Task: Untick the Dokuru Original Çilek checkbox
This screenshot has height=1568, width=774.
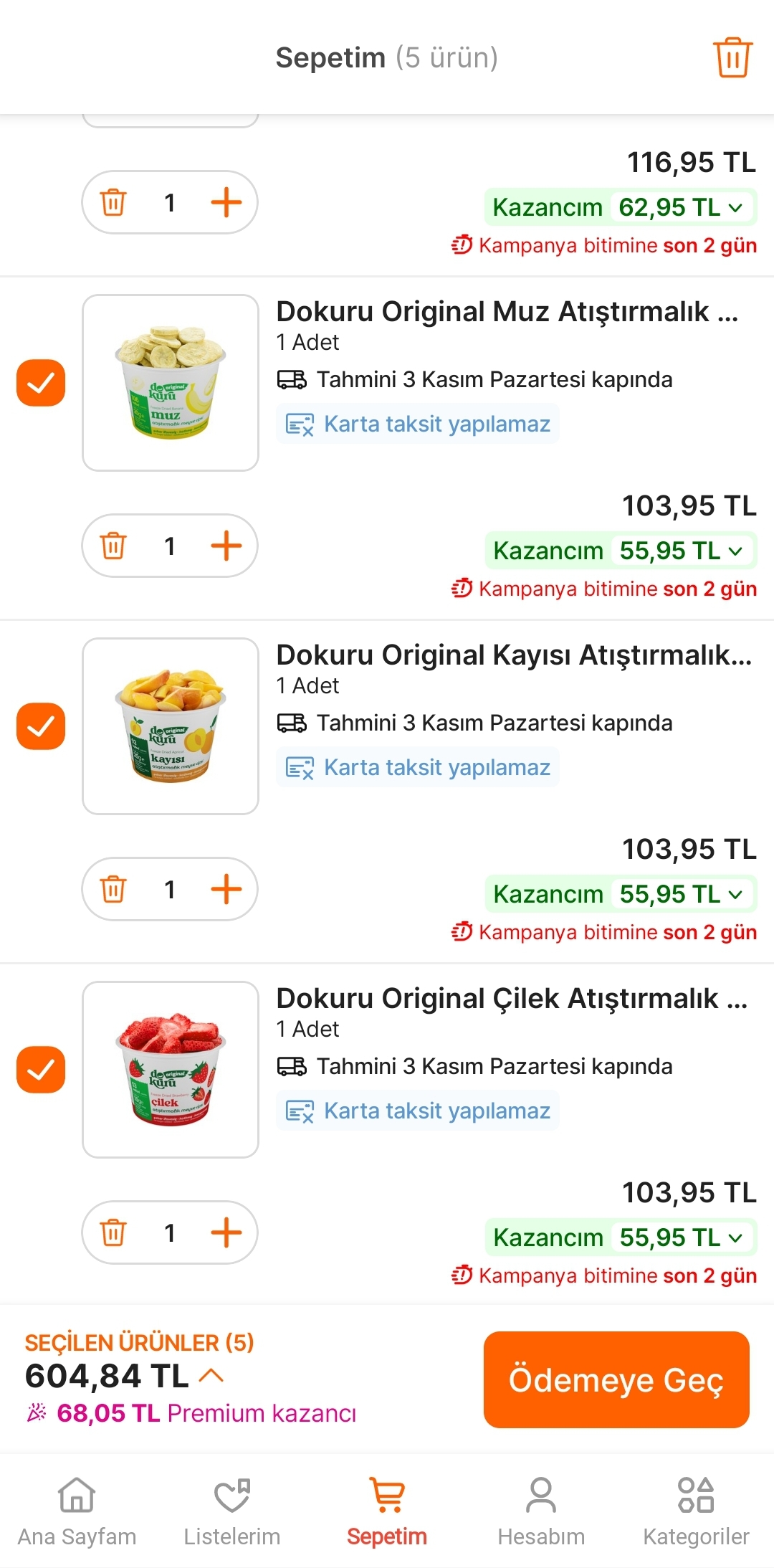Action: [41, 1070]
